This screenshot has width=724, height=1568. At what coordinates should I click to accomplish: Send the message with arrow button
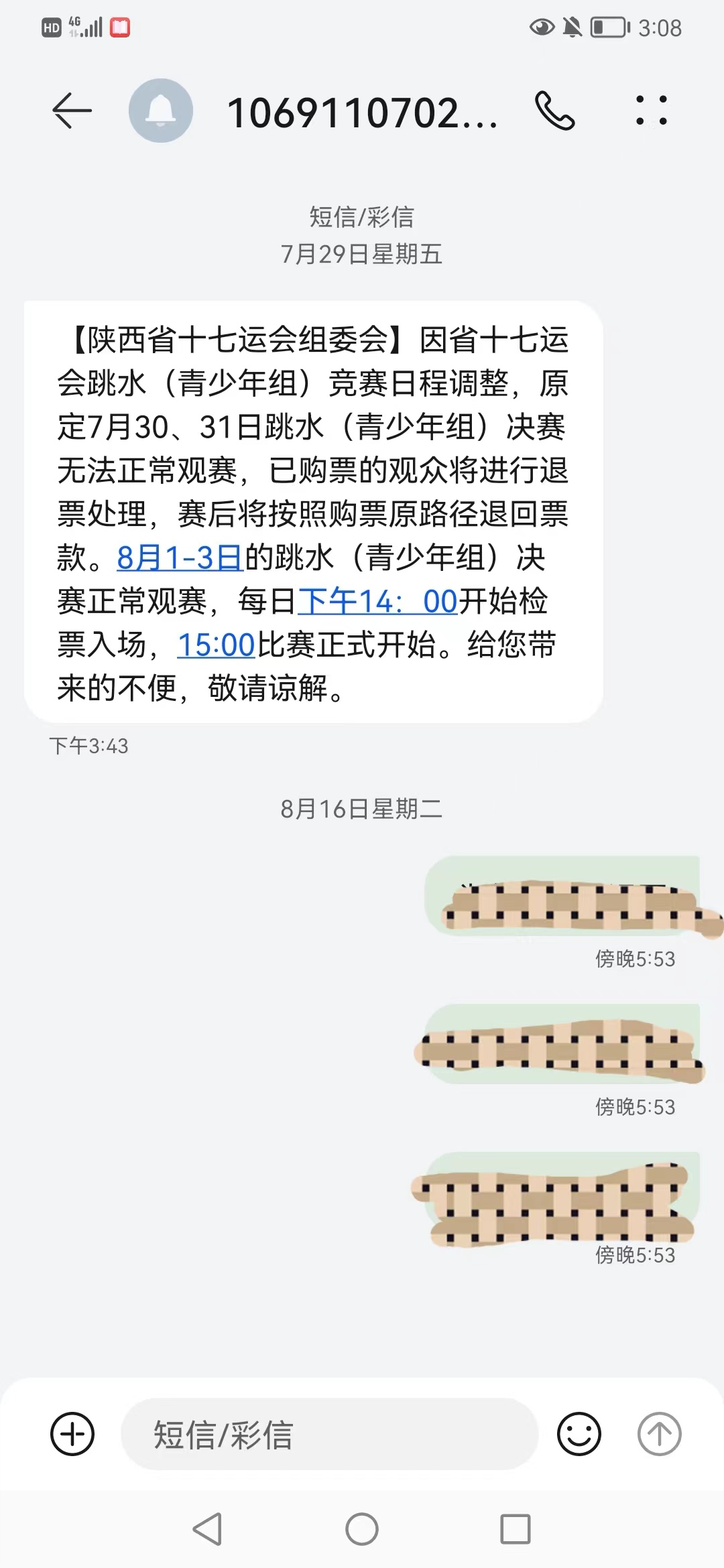tap(659, 1434)
